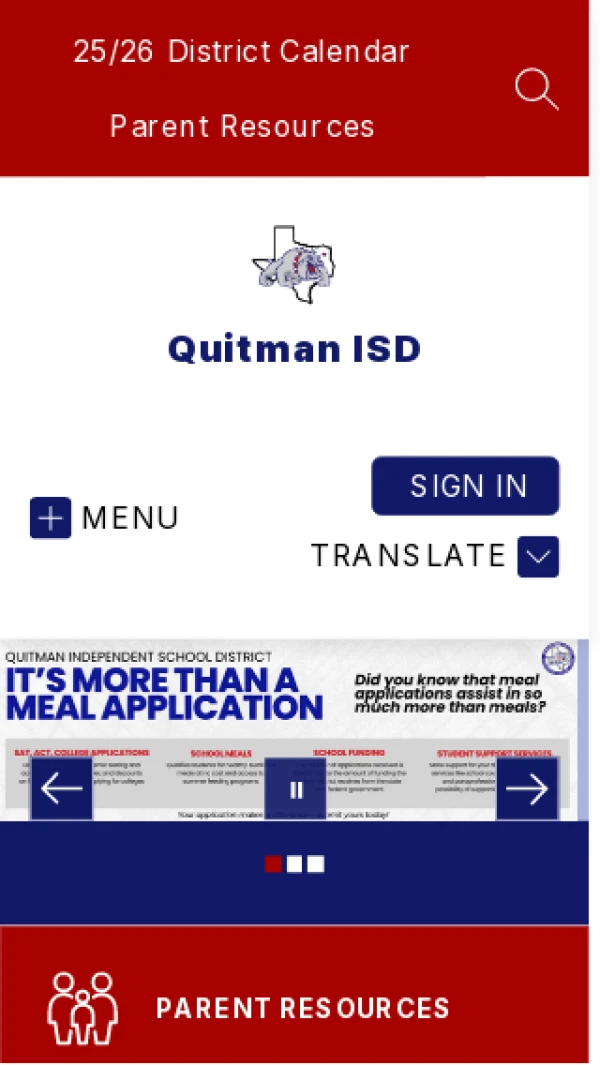Open the search magnifier icon
600x1065 pixels.
536,89
